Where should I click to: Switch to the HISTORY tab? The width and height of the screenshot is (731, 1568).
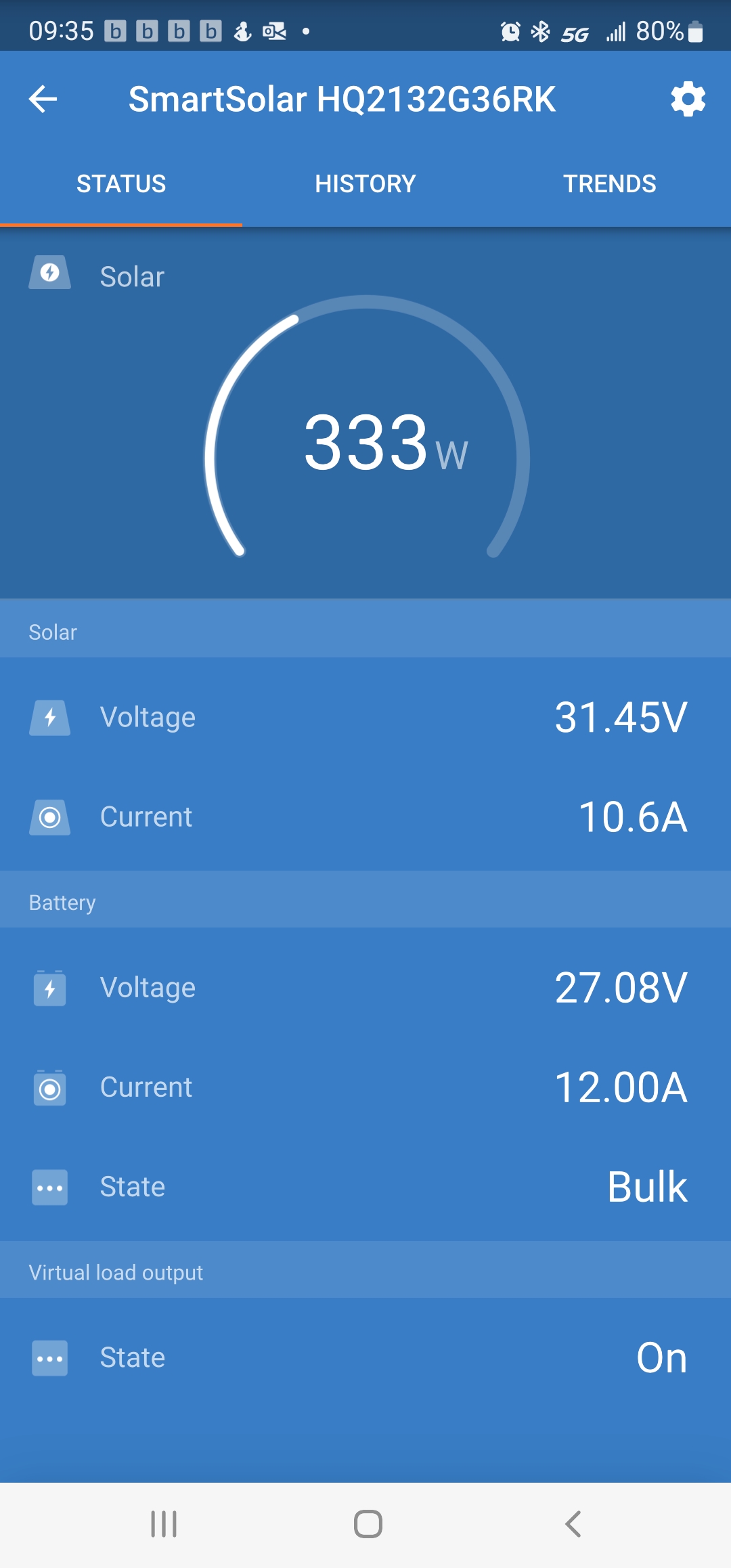pos(365,183)
